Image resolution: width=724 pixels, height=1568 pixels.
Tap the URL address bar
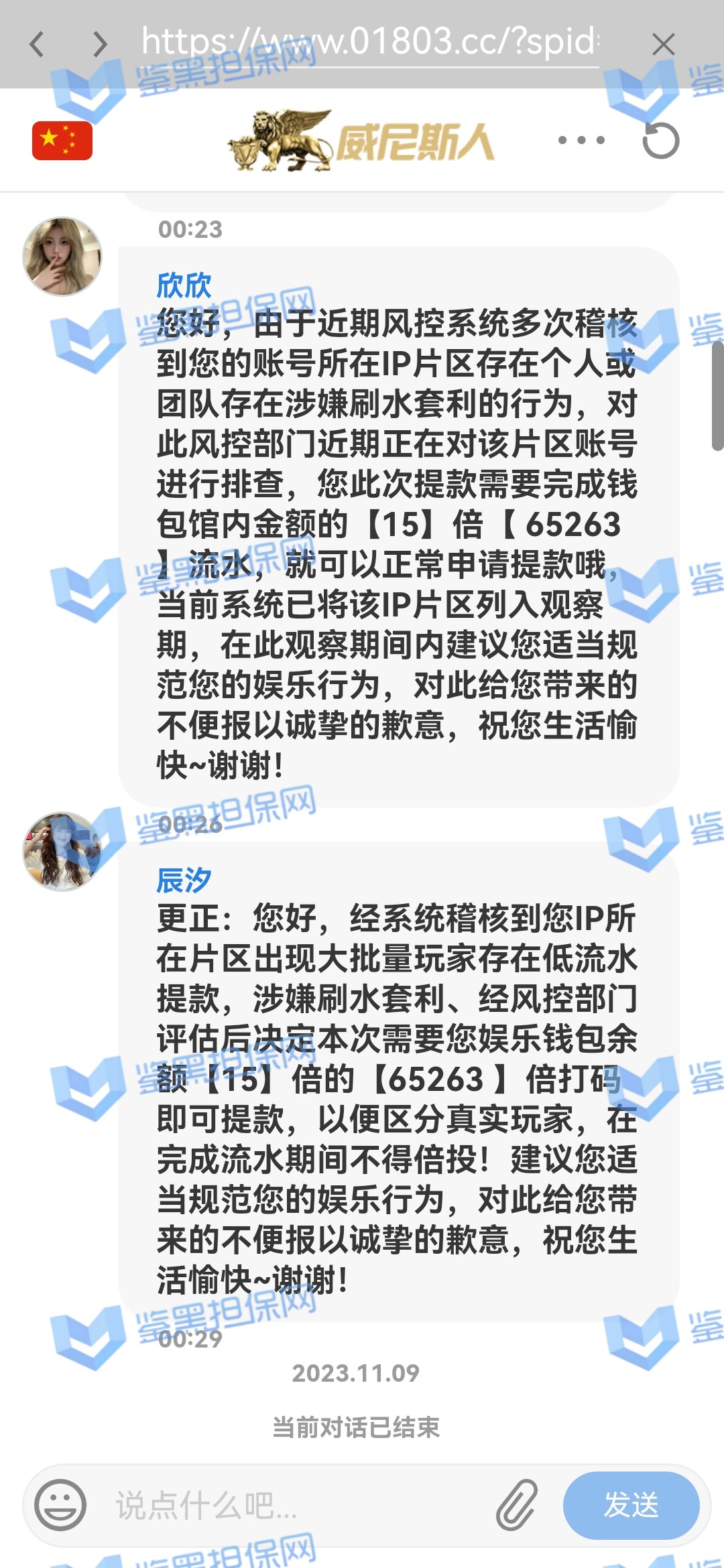(370, 43)
